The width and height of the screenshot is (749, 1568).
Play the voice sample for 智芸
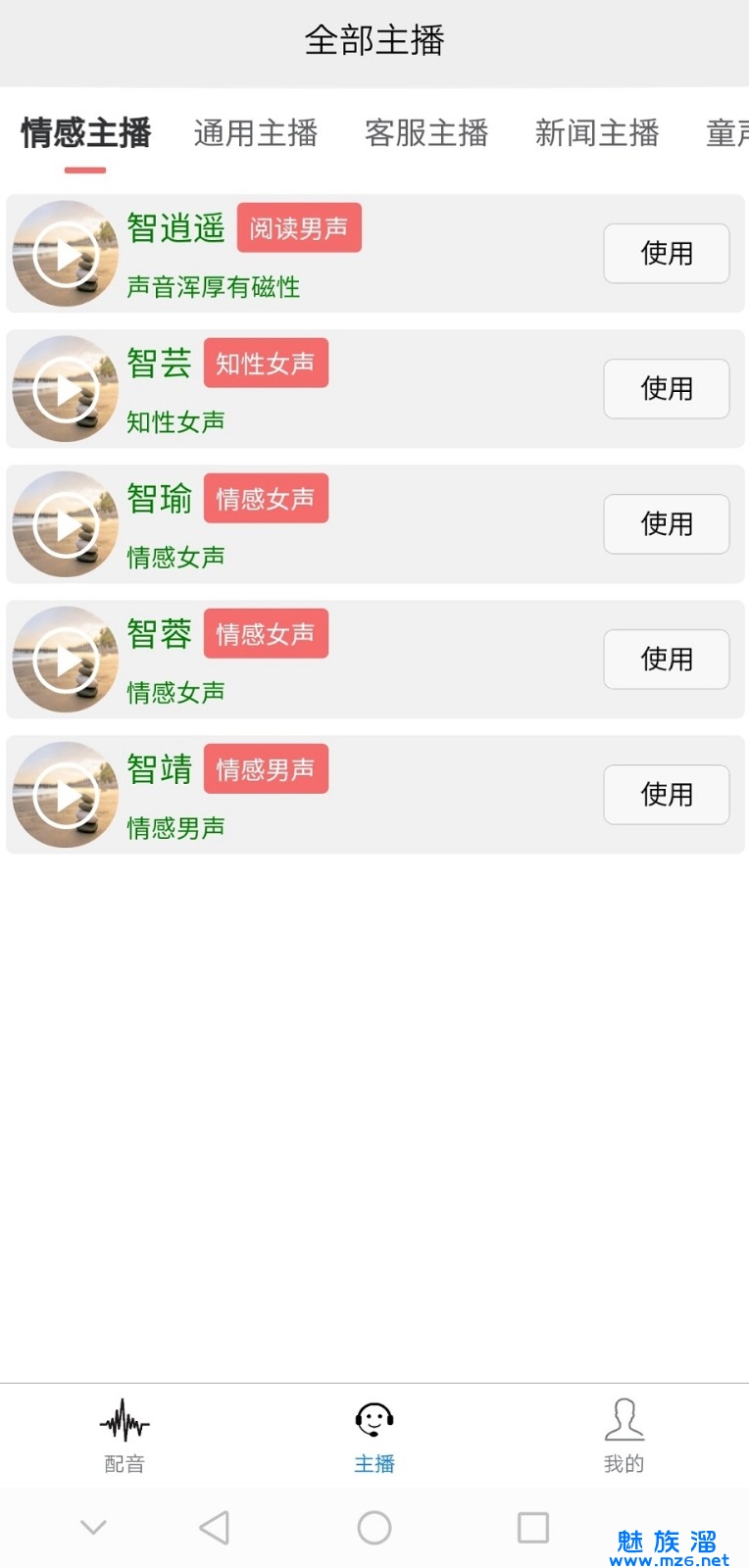click(x=66, y=389)
